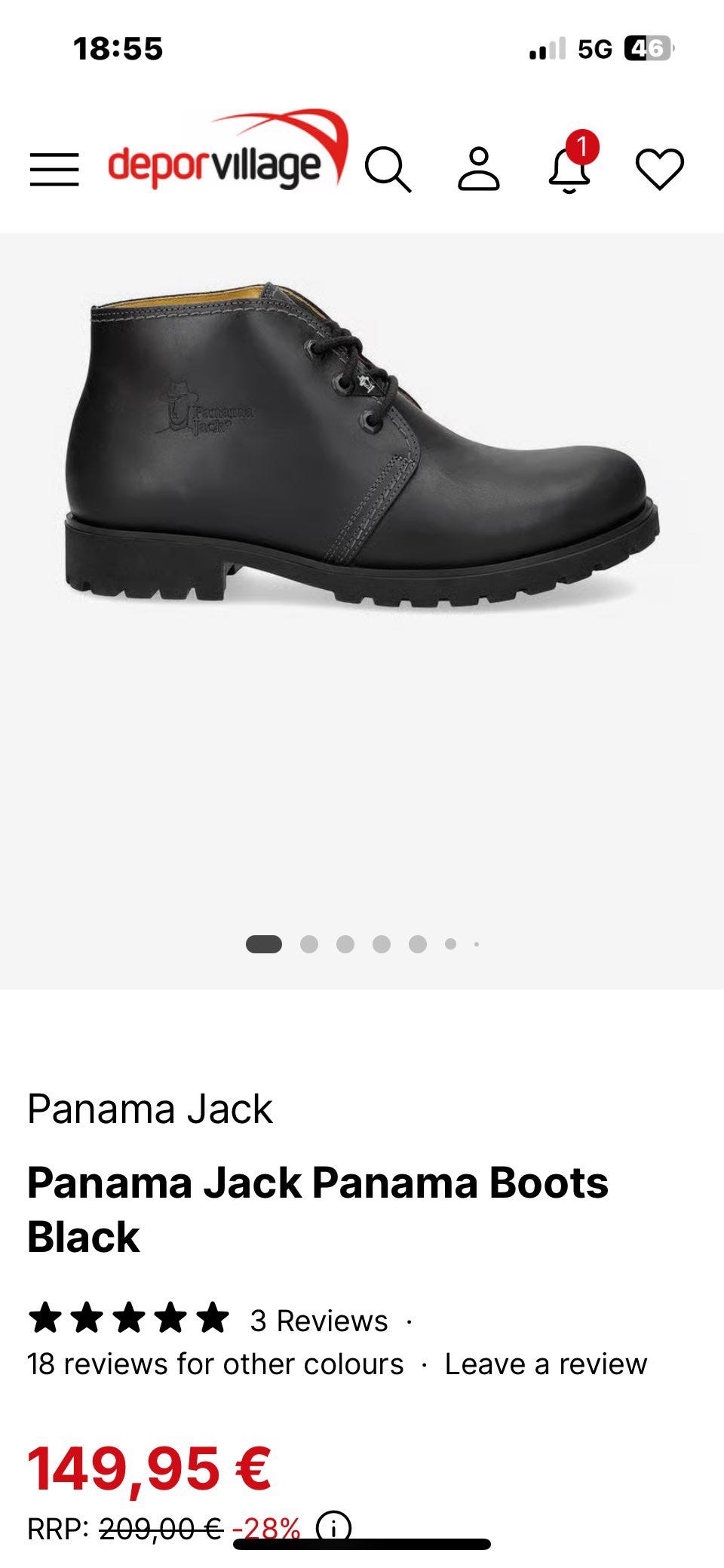
Task: Open the 3 Reviews link
Action: click(x=319, y=1321)
